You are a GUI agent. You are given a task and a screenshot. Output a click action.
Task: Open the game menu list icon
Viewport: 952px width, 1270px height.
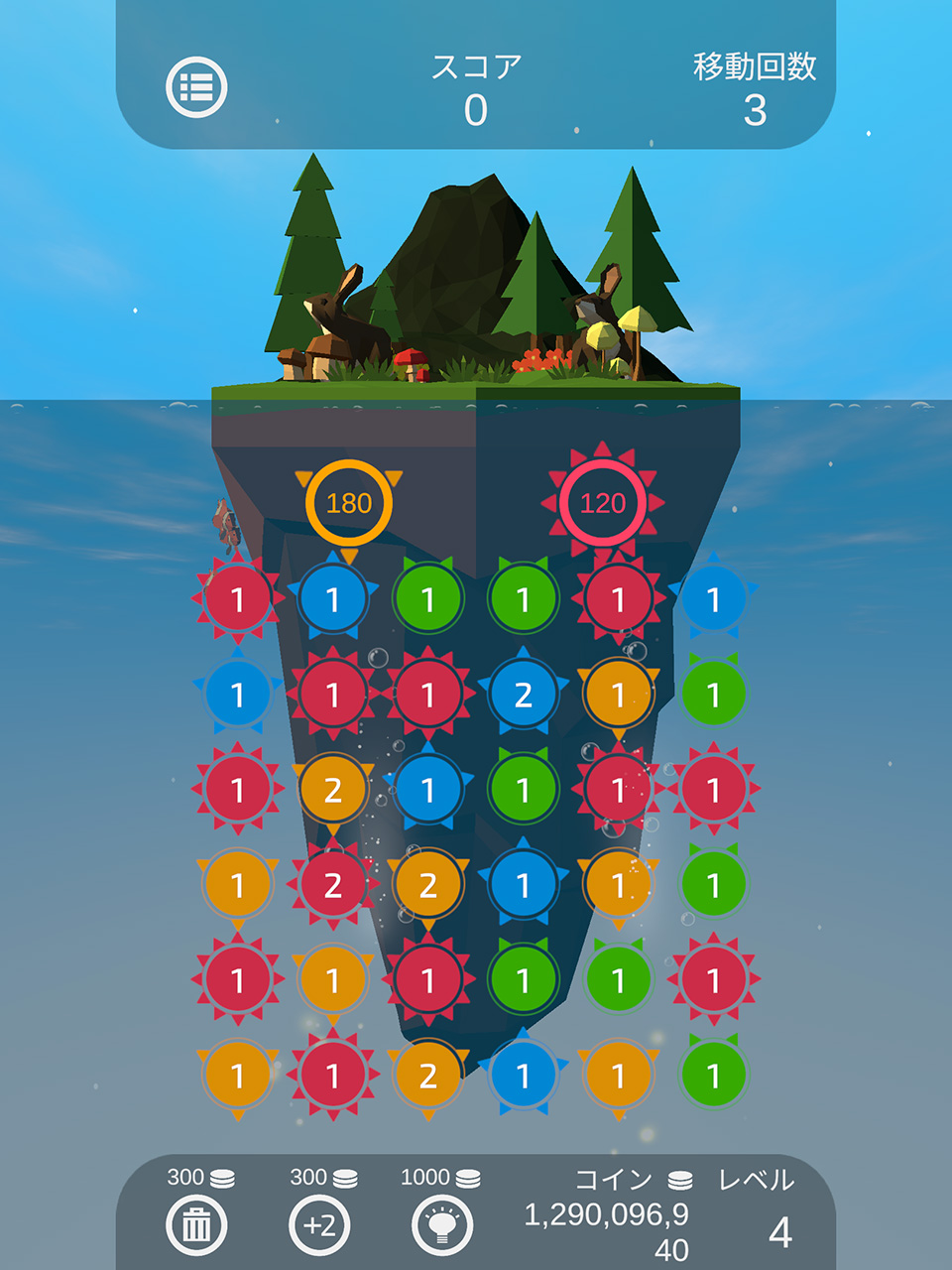coord(196,87)
